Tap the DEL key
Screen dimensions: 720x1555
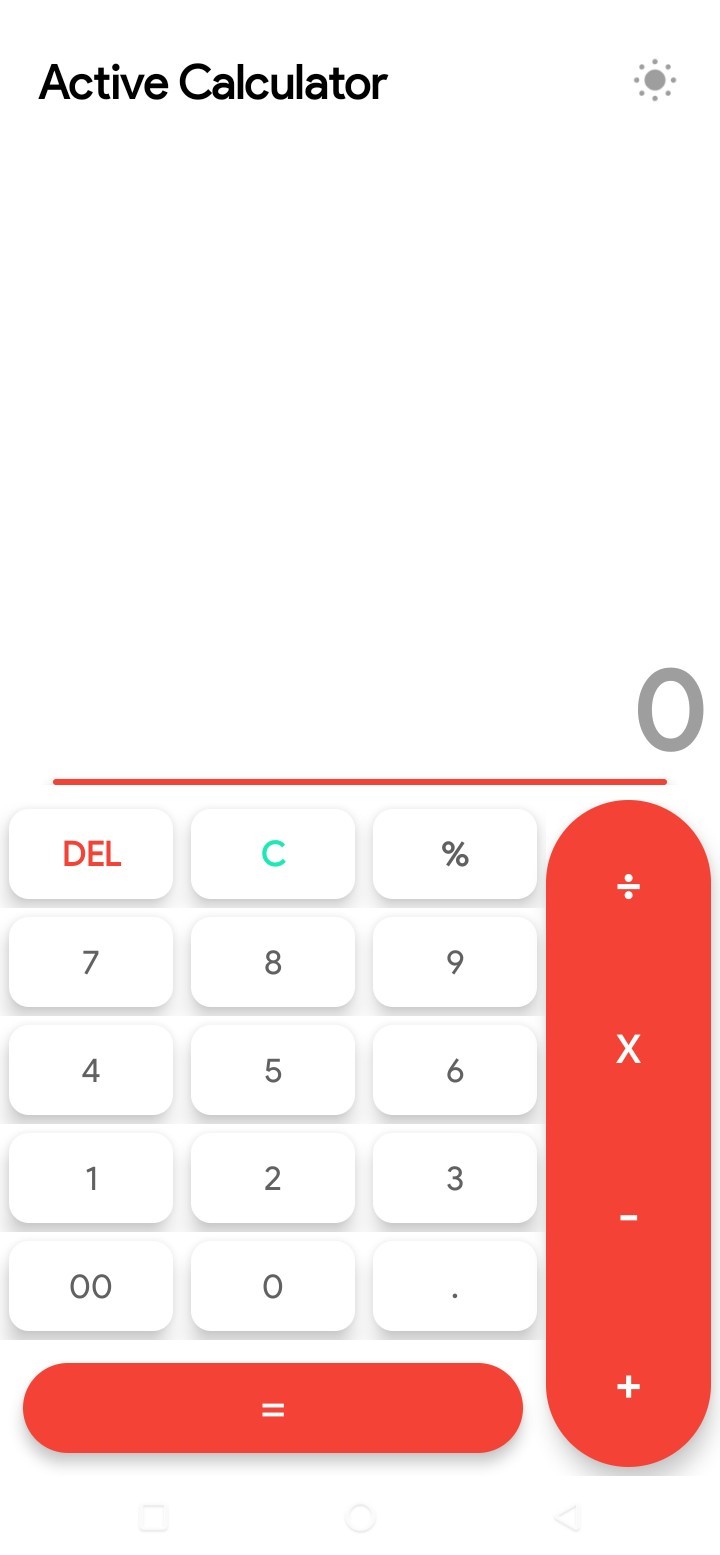tap(91, 854)
